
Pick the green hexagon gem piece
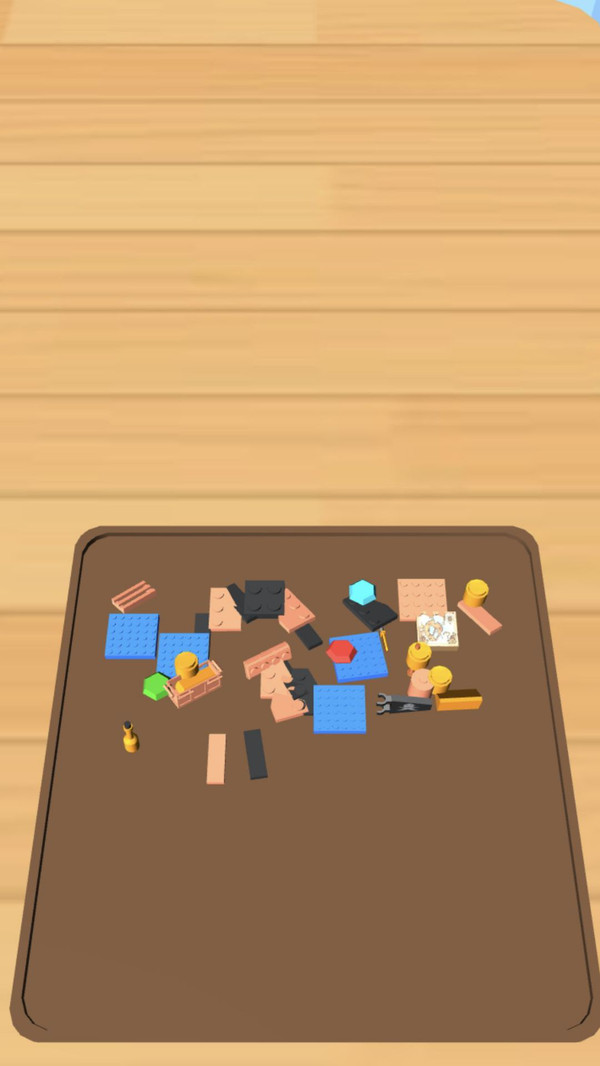click(155, 687)
